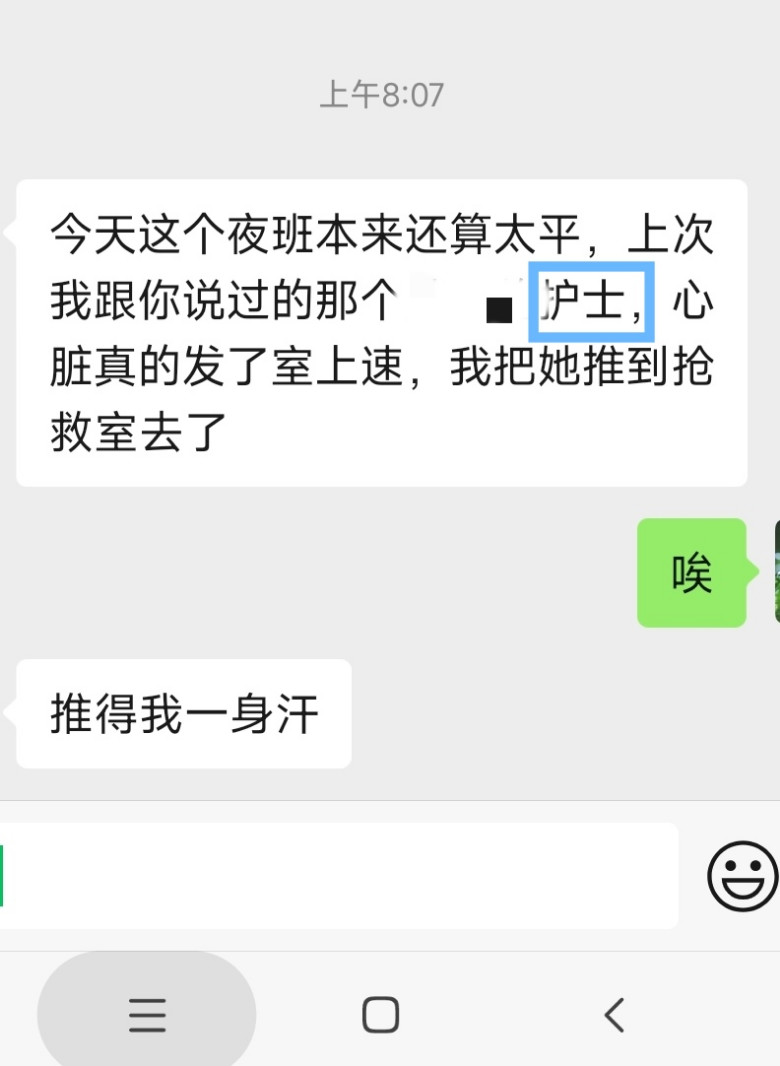Open the emoji picker
Viewport: 780px width, 1066px height.
[x=742, y=876]
